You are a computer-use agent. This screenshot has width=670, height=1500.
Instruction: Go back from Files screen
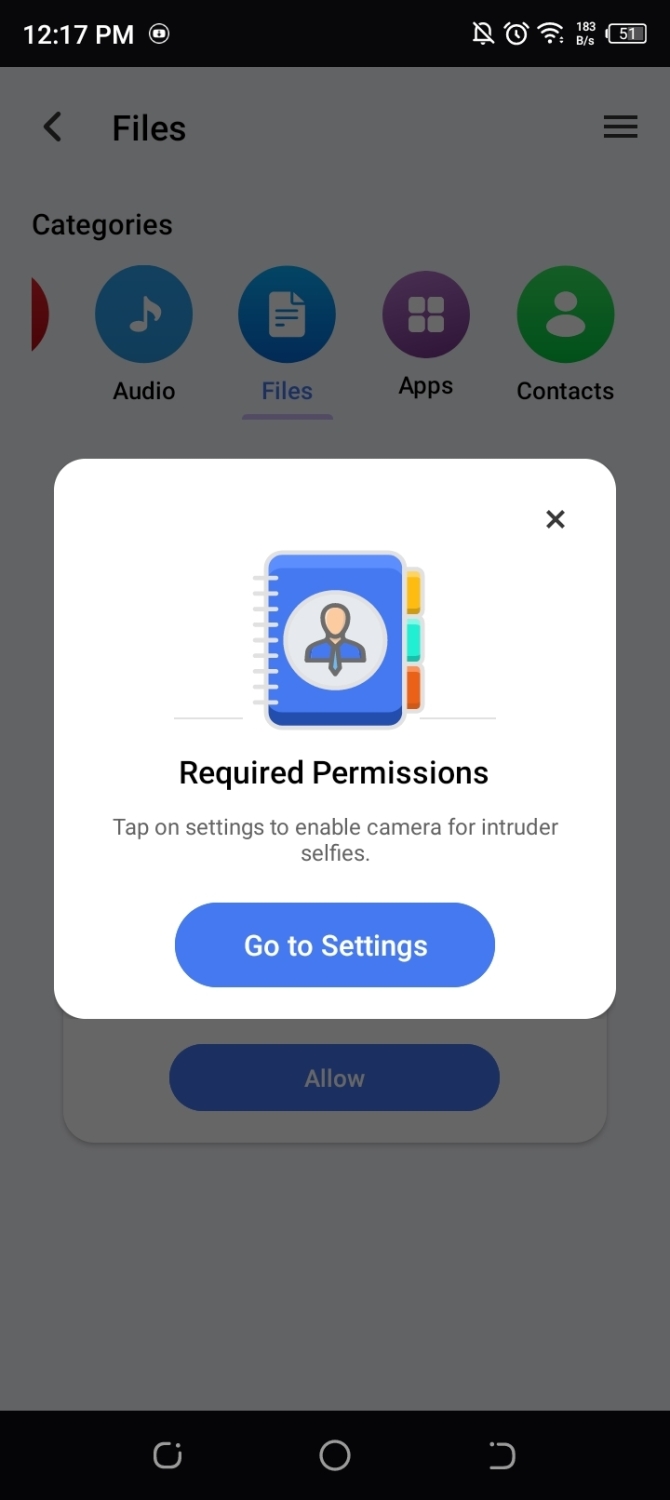tap(53, 128)
